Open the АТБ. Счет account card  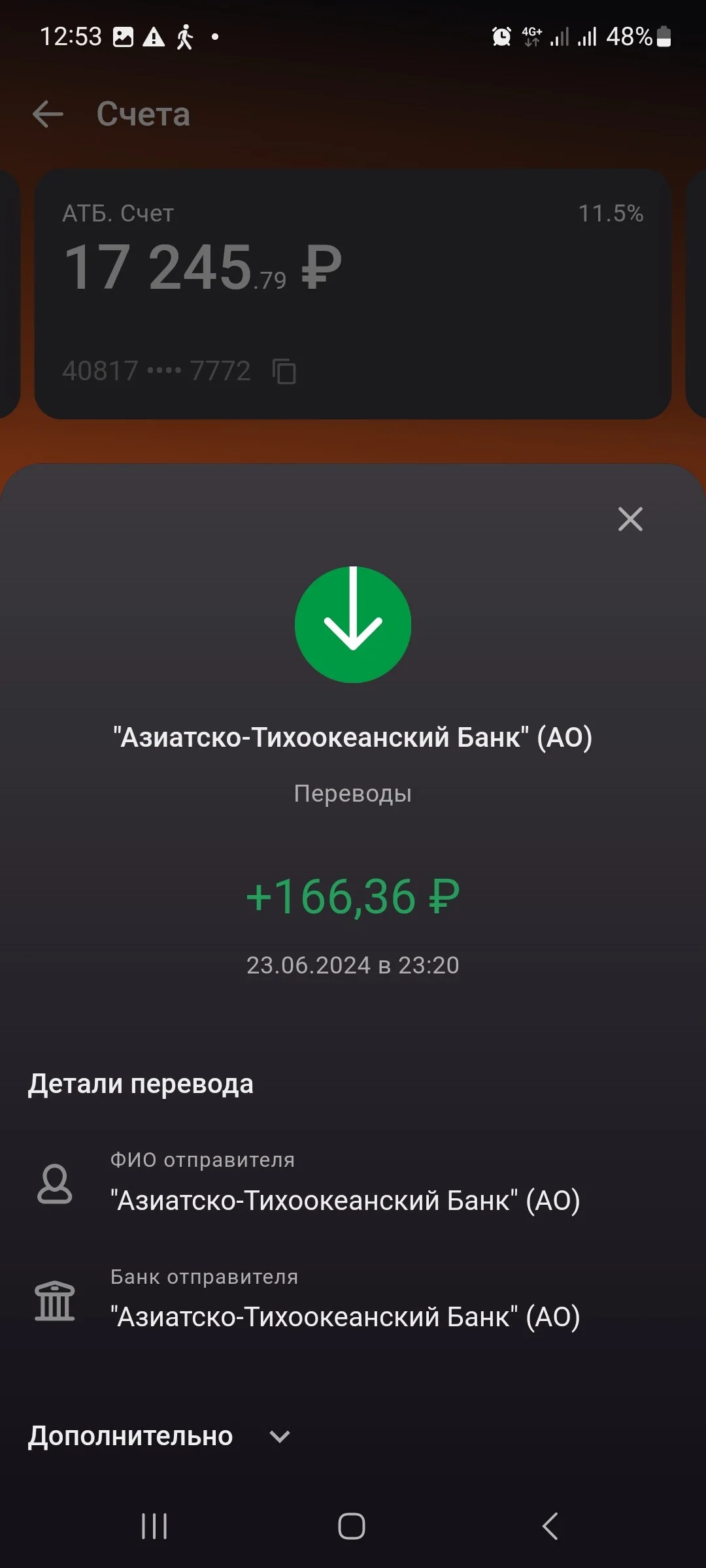click(353, 294)
